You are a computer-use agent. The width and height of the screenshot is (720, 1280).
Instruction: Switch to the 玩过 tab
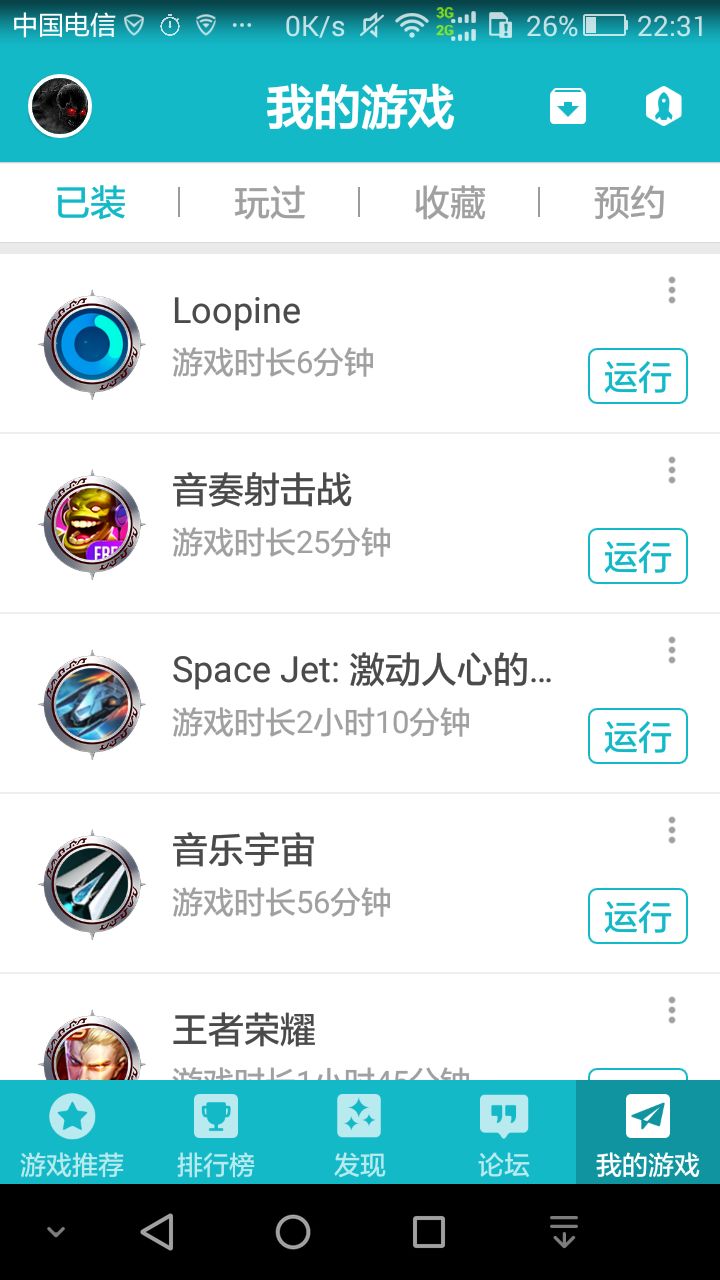[x=269, y=203]
